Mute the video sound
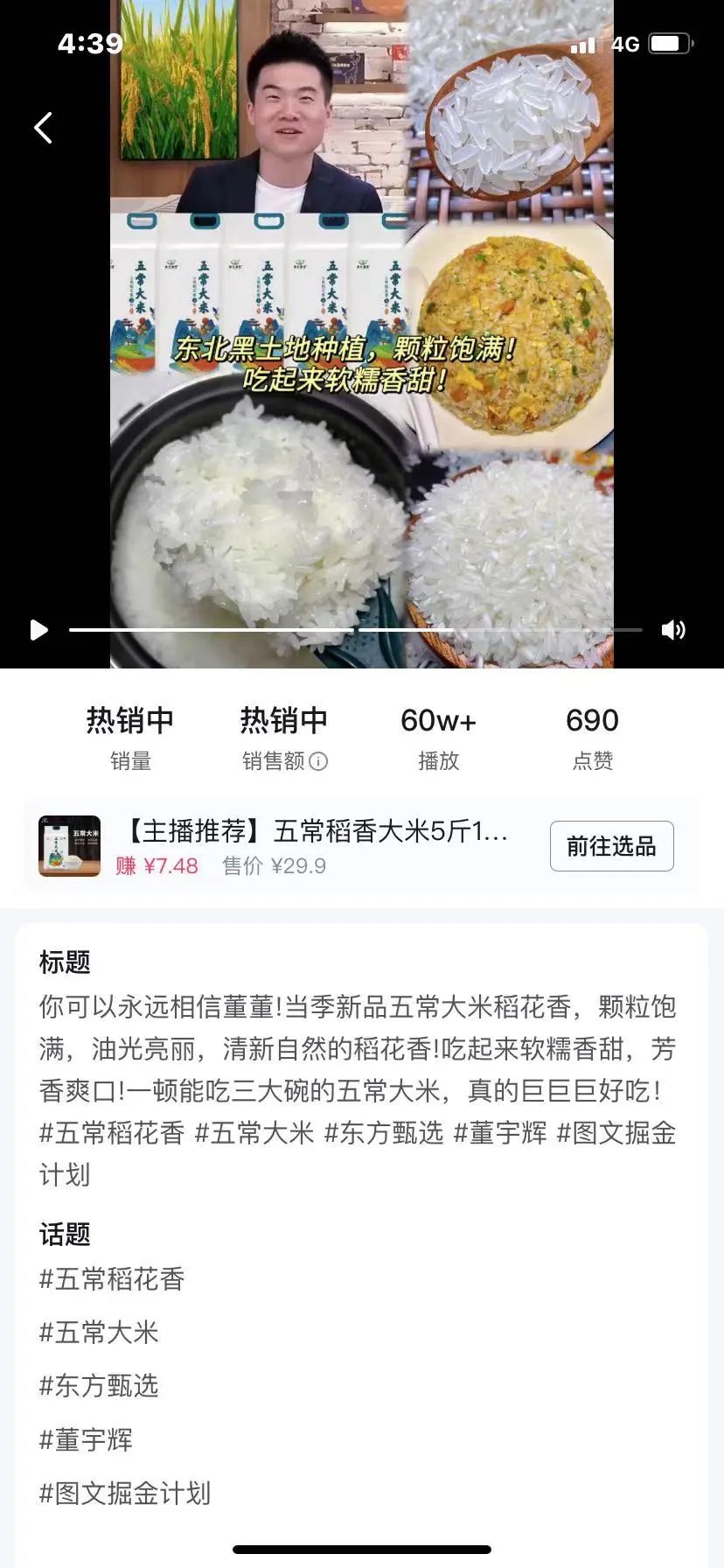 673,630
